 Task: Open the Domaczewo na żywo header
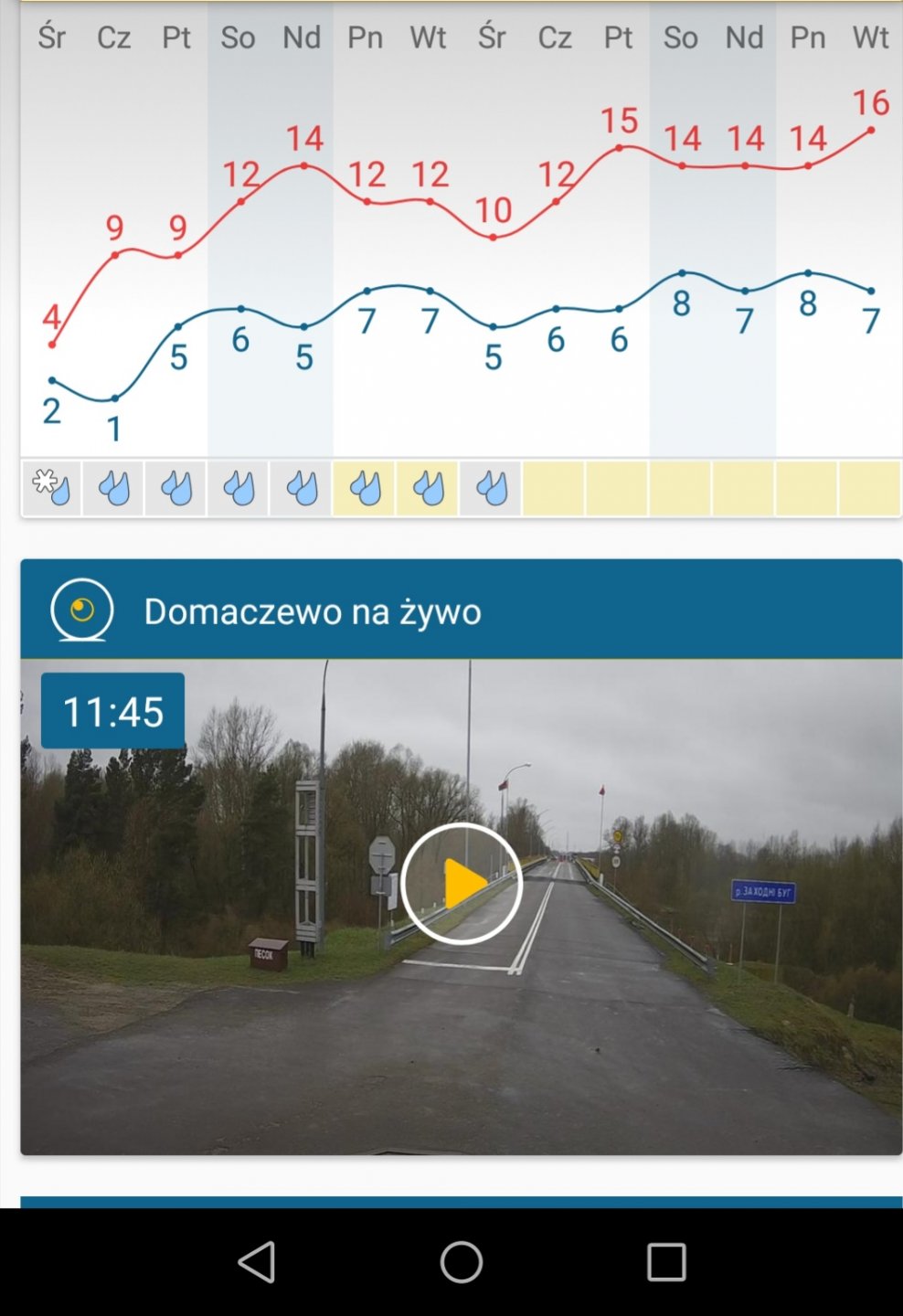point(312,610)
